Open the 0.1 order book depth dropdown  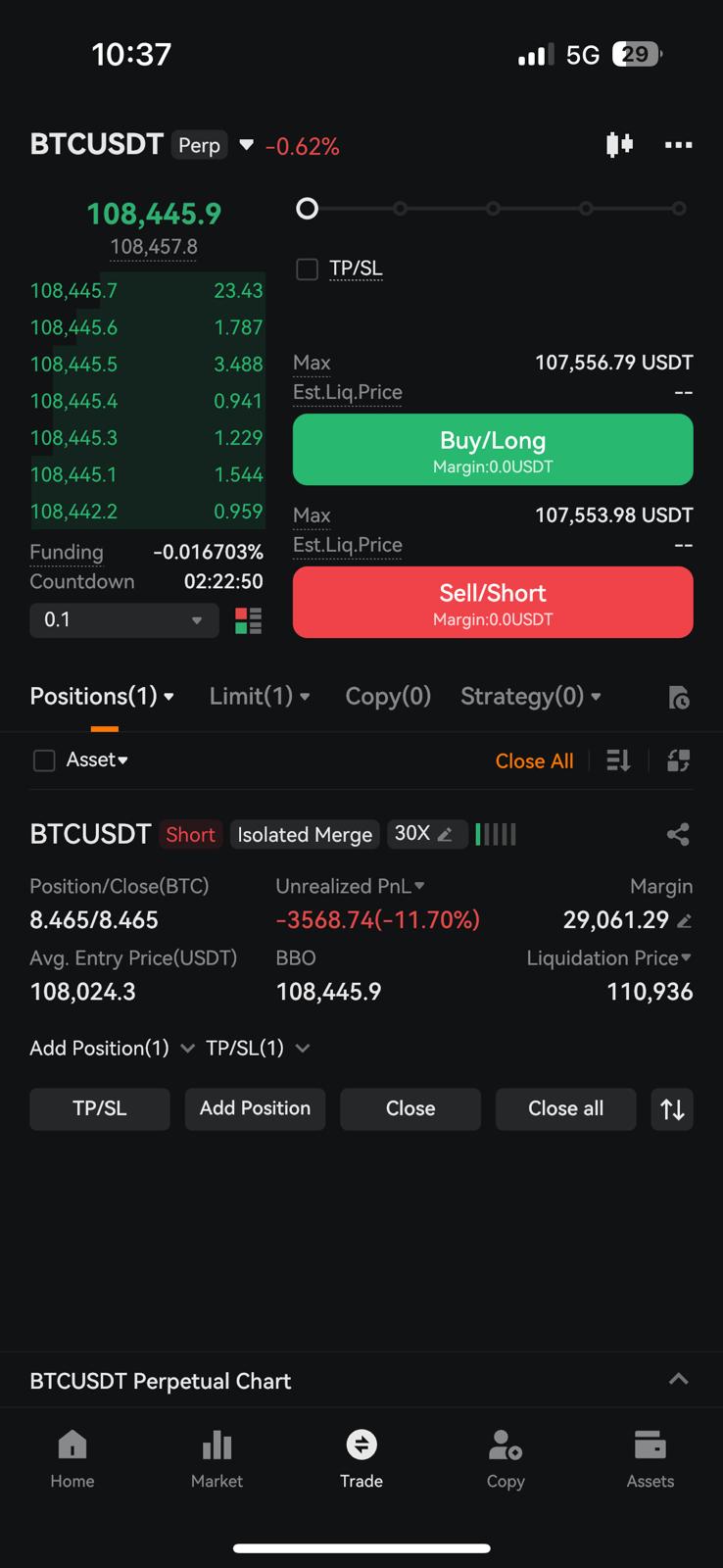tap(123, 620)
